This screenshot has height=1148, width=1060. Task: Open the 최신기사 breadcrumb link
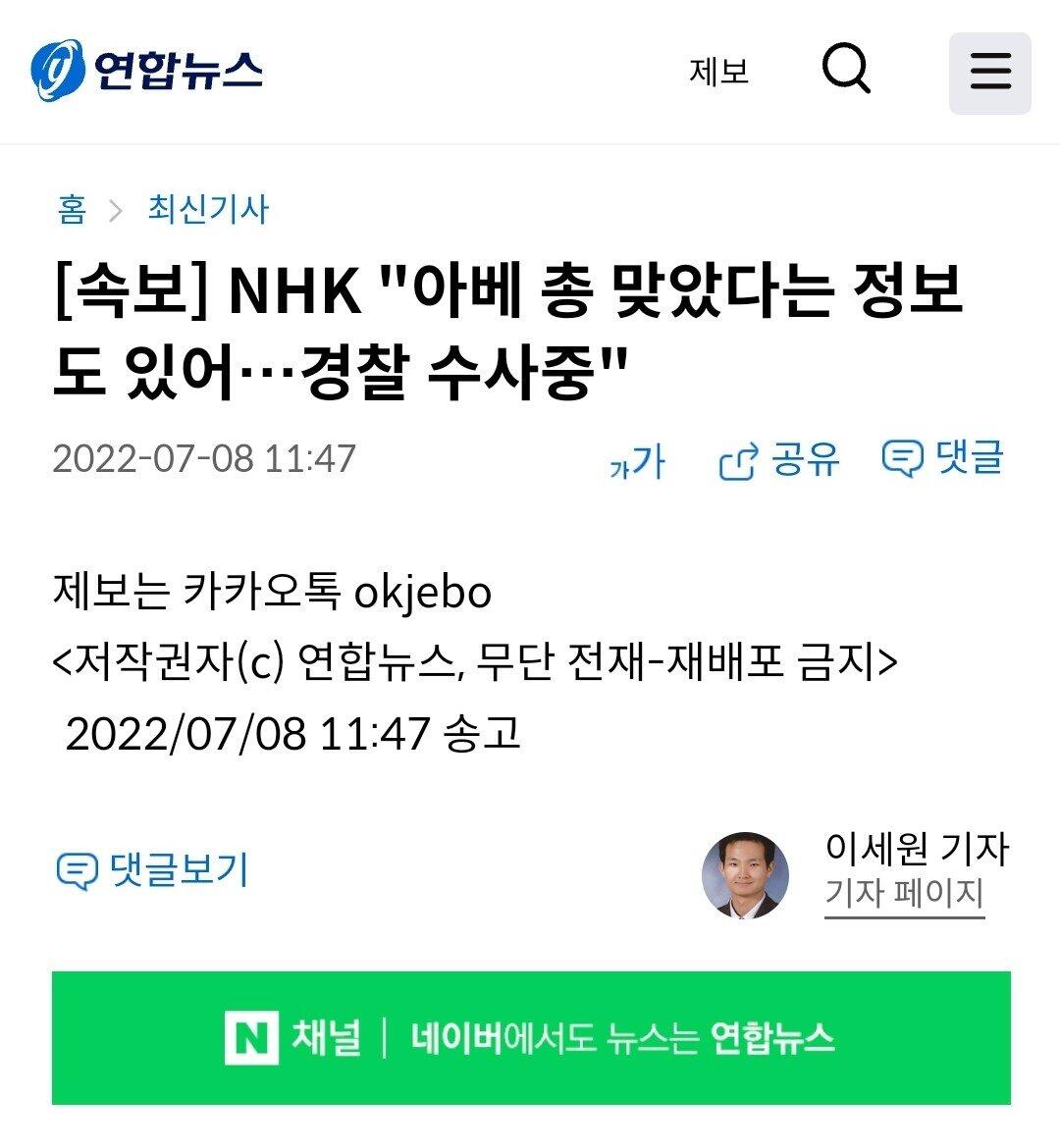(x=208, y=210)
